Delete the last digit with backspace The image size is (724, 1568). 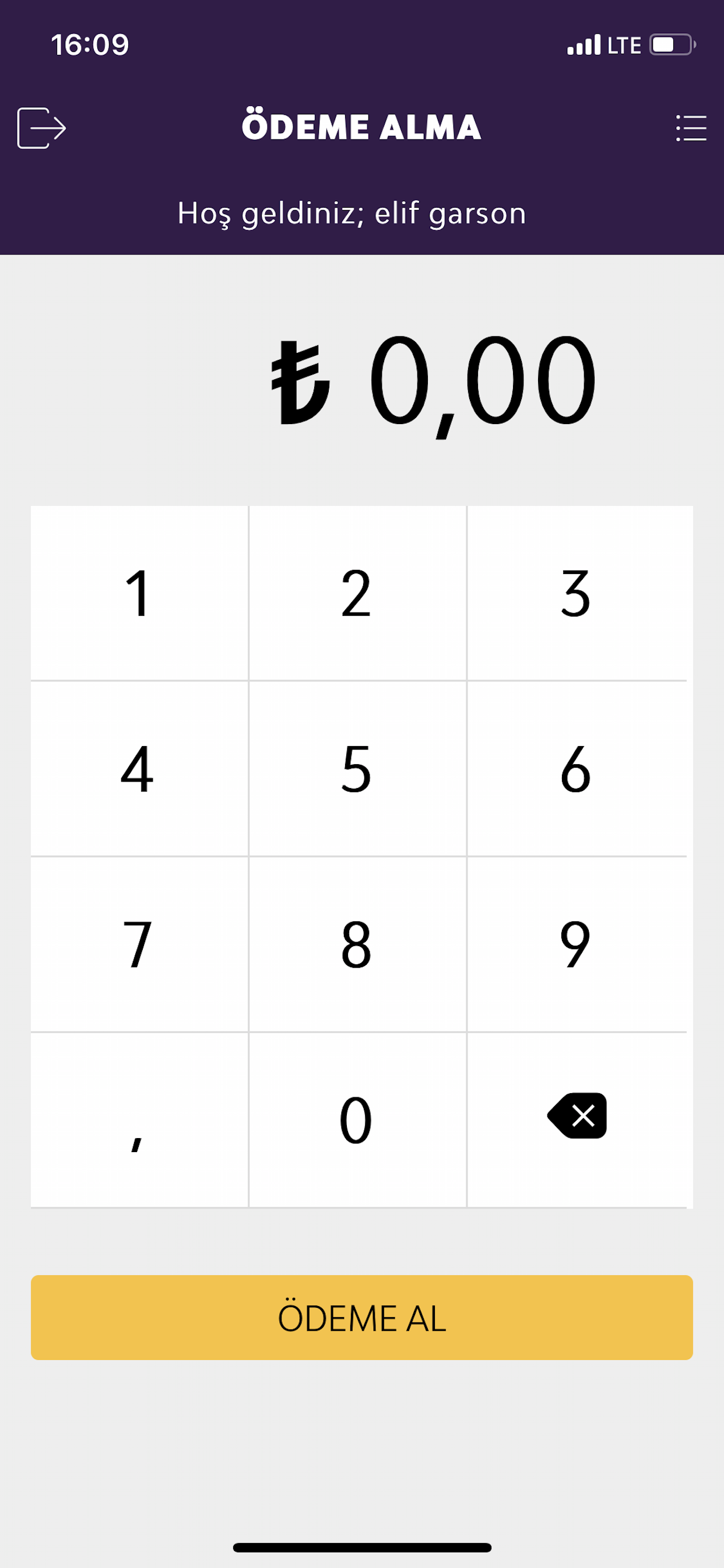pos(577,1116)
